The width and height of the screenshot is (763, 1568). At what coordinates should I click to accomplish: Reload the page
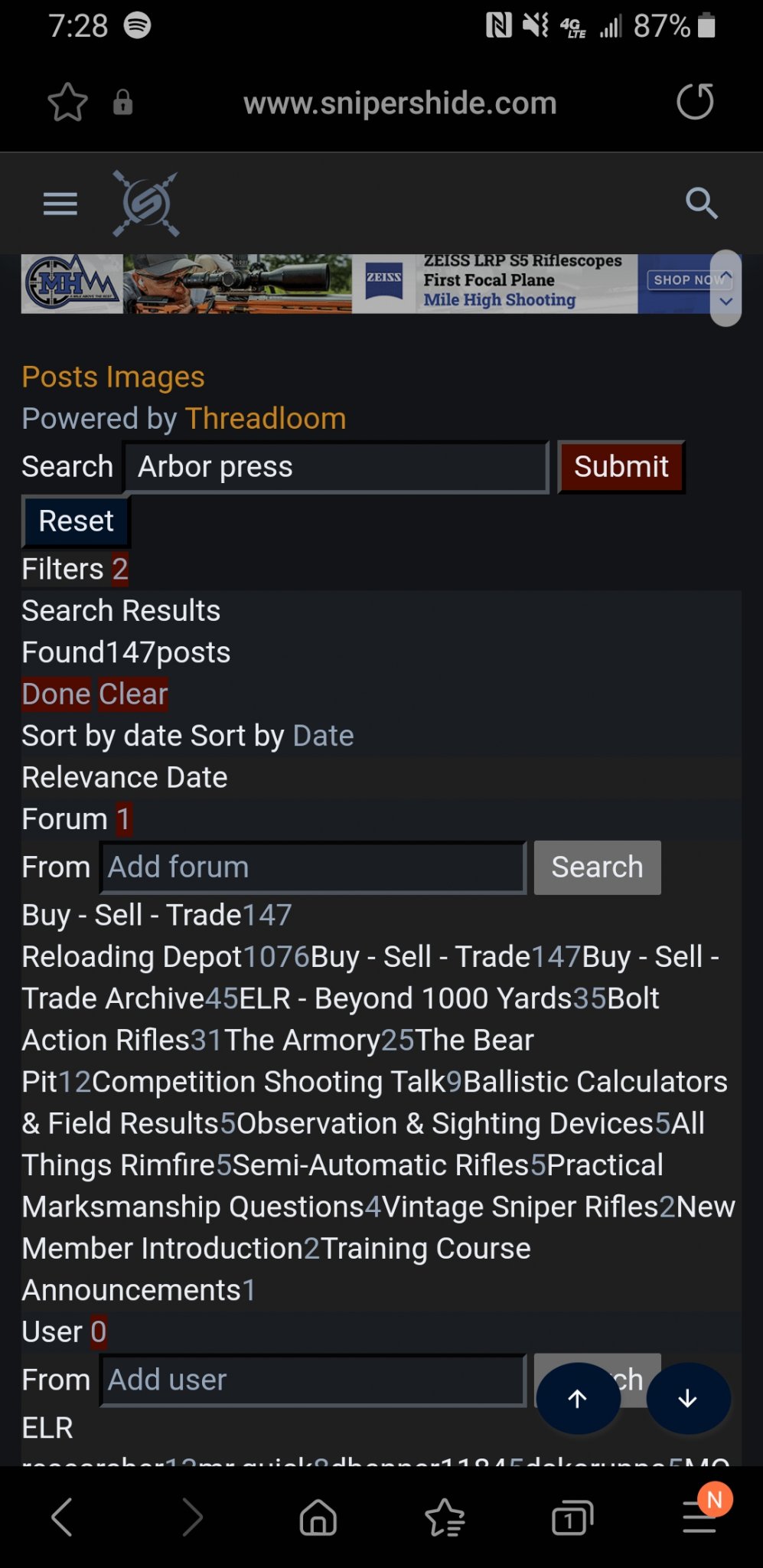click(x=695, y=102)
